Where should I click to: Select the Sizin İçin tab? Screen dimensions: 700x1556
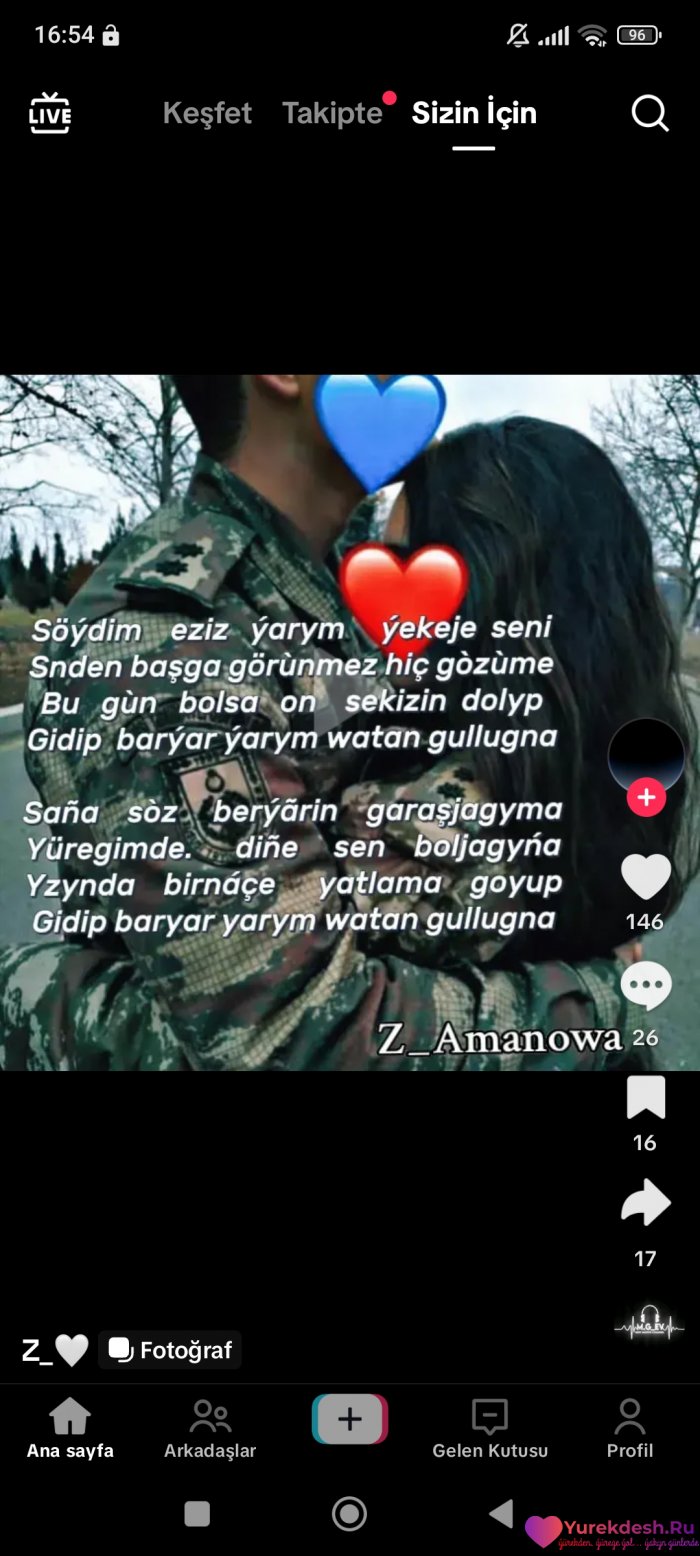click(474, 113)
